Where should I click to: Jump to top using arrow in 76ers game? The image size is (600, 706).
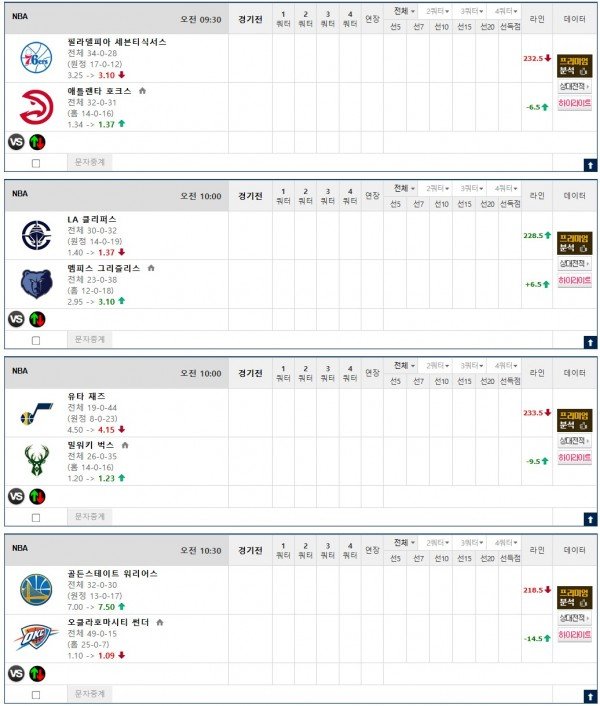tap(590, 164)
